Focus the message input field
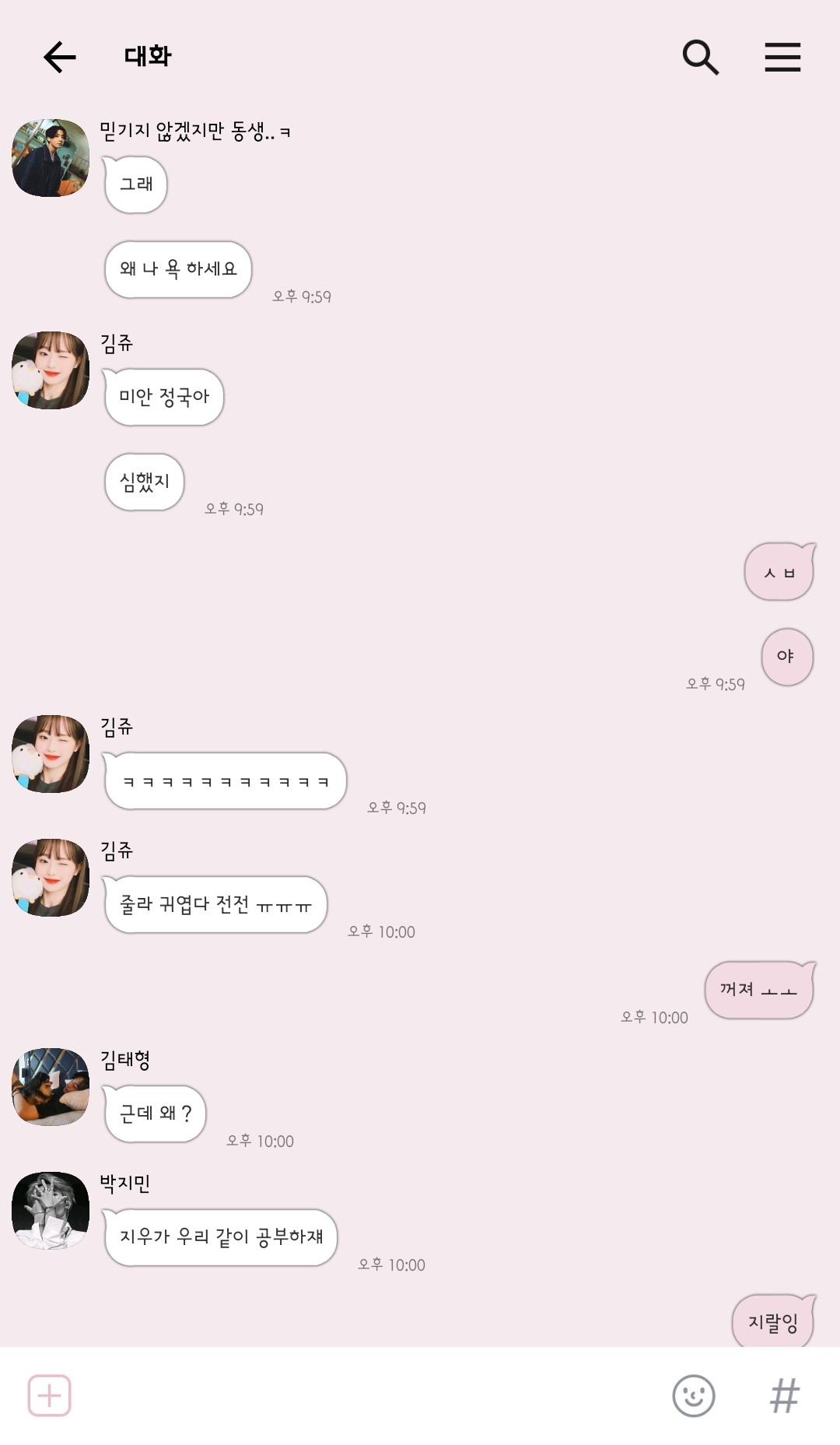840x1445 pixels. click(366, 1395)
